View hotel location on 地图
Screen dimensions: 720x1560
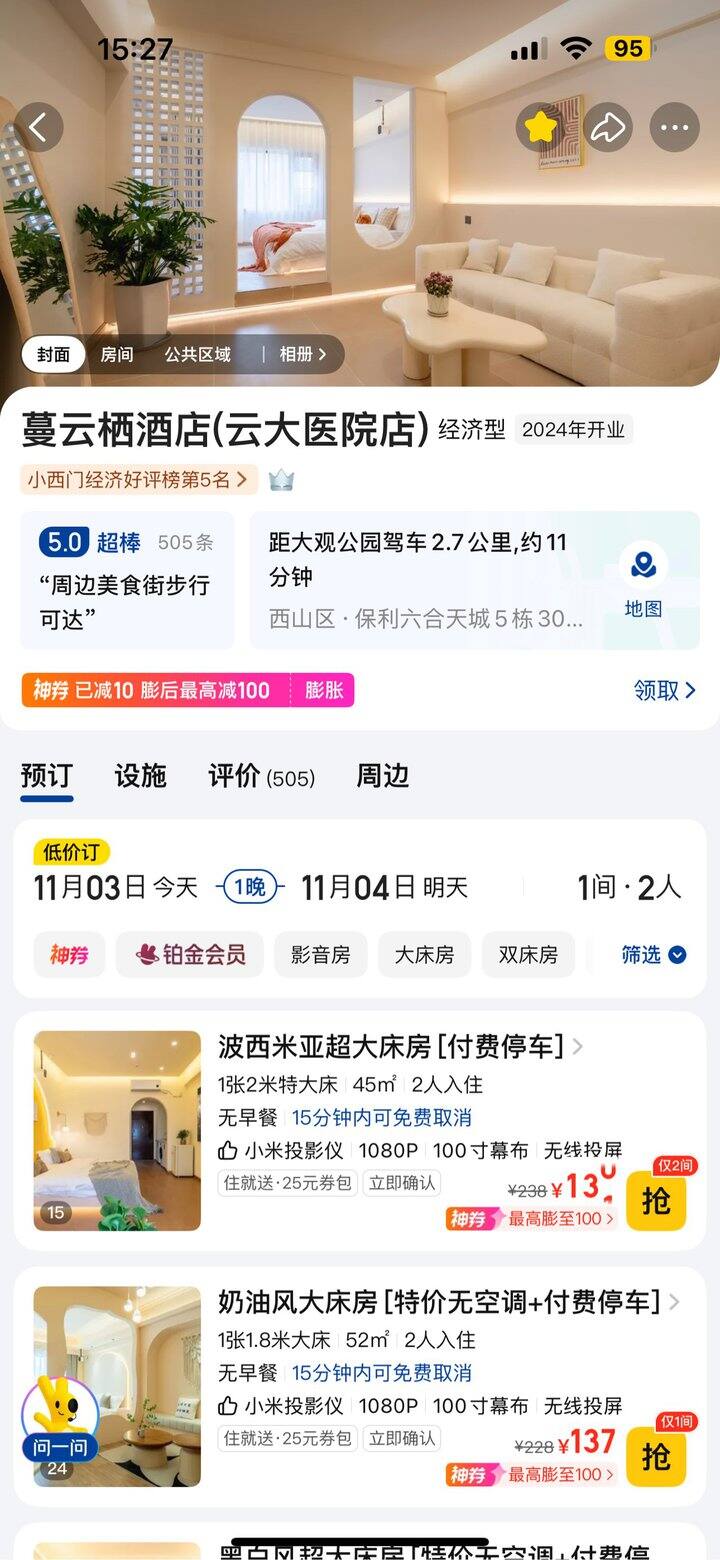point(643,580)
